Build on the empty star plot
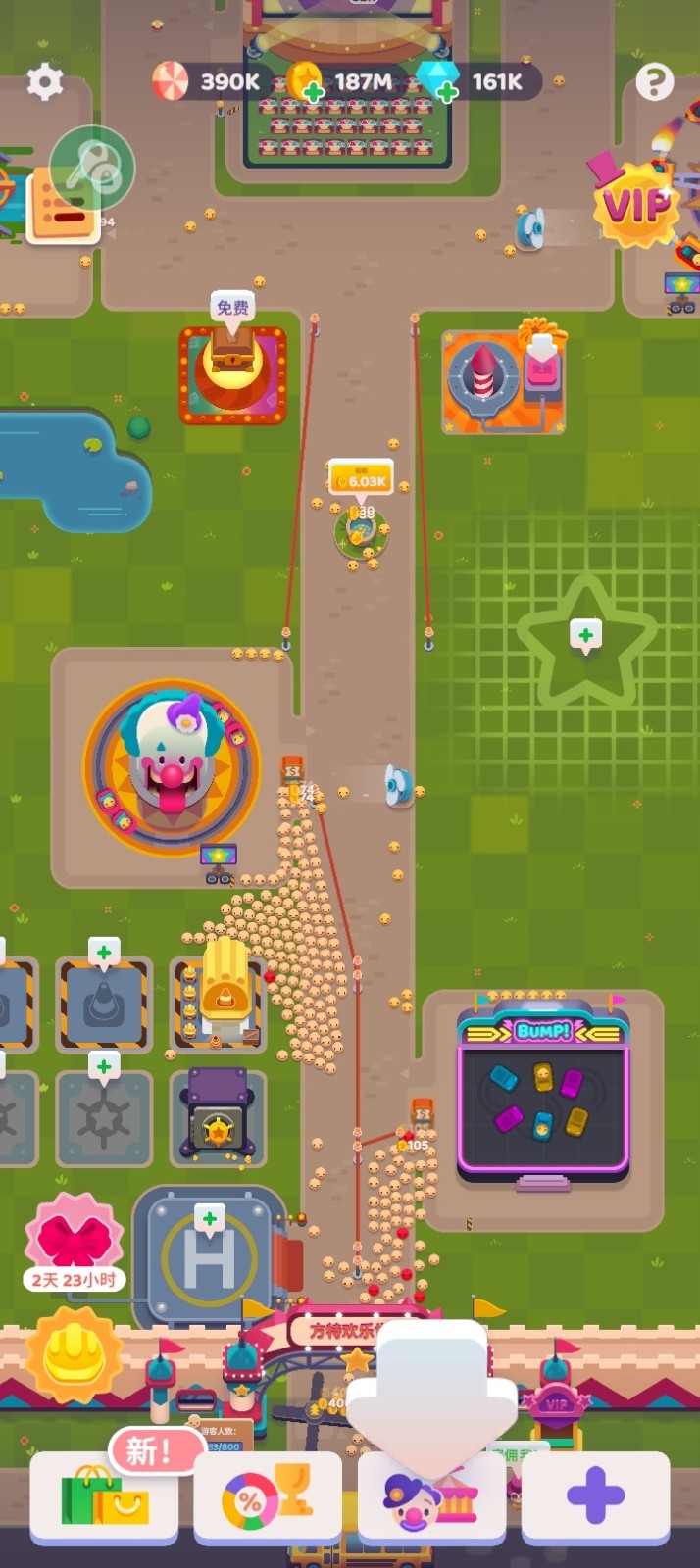The height and width of the screenshot is (1568, 700). point(586,637)
